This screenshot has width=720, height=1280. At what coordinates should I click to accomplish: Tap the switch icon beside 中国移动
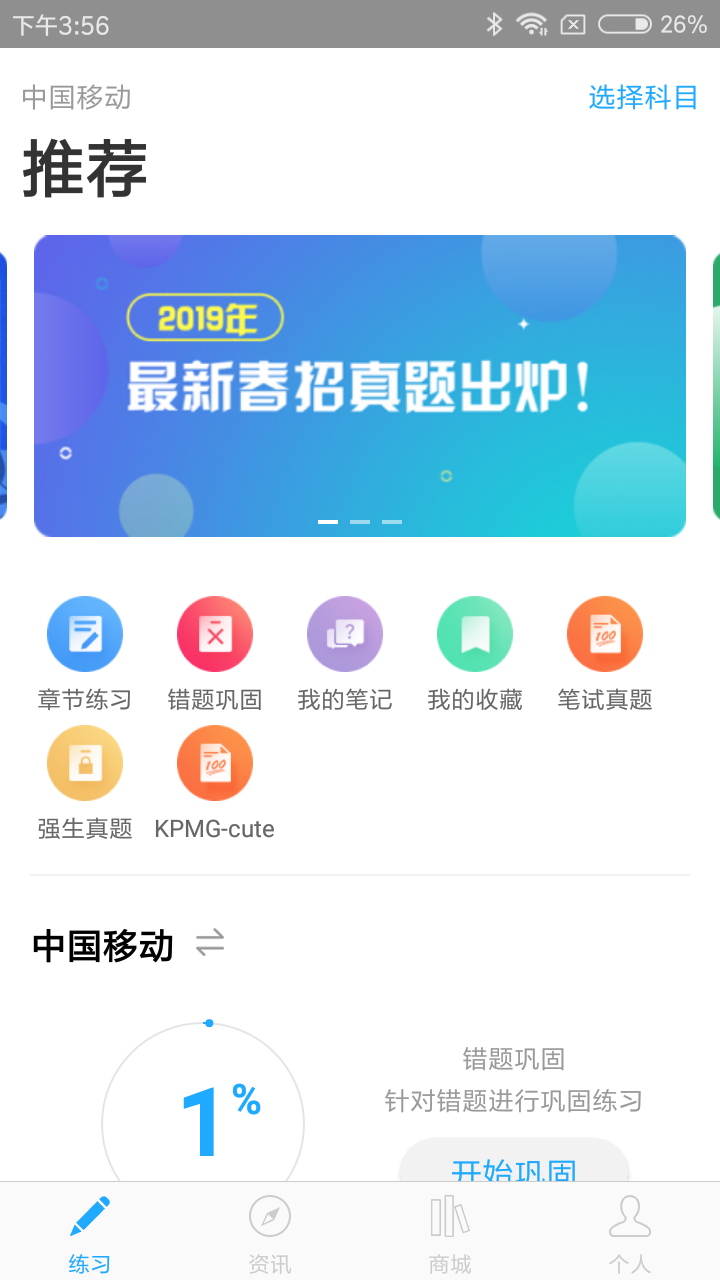[210, 943]
